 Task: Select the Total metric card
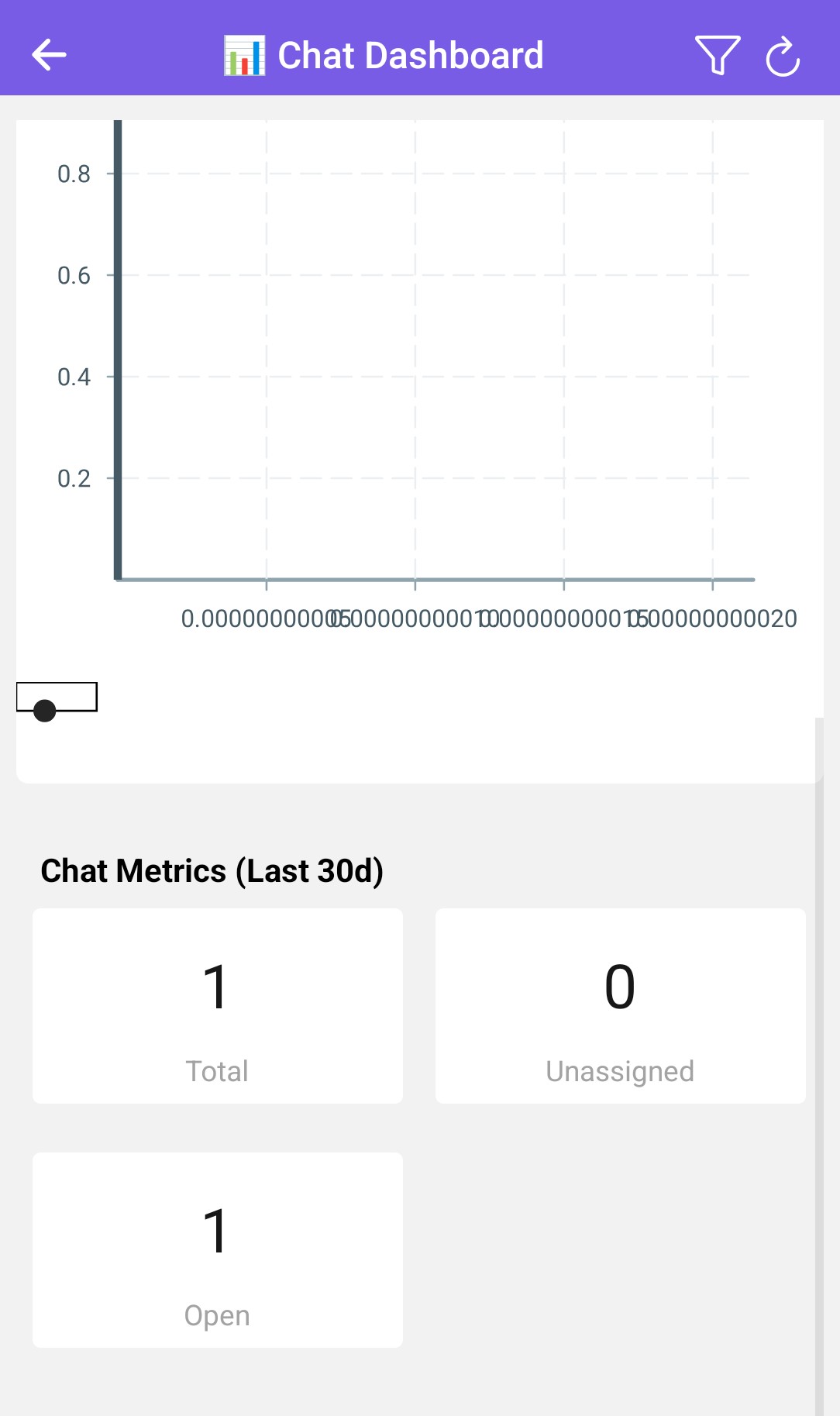[x=217, y=1005]
